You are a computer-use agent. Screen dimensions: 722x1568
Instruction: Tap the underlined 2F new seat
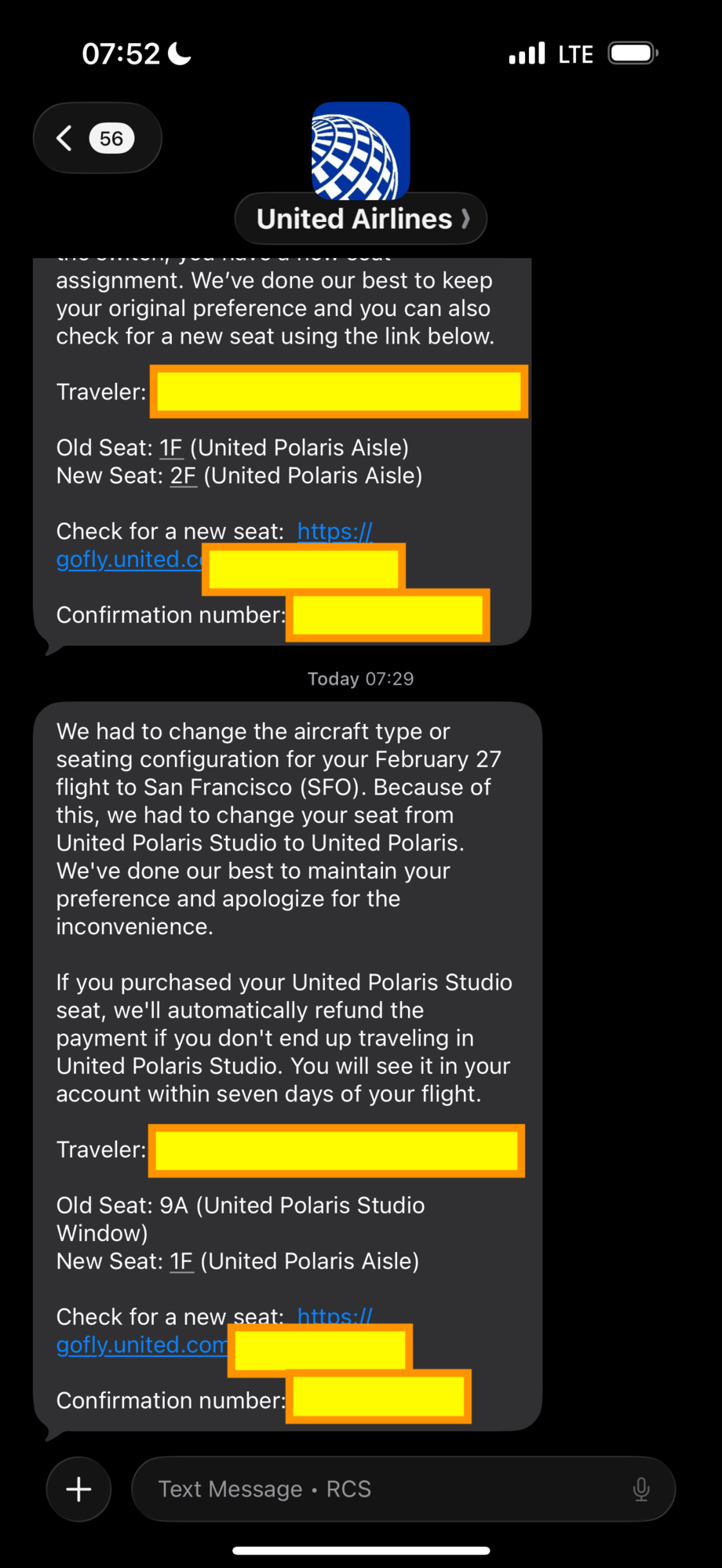(183, 476)
